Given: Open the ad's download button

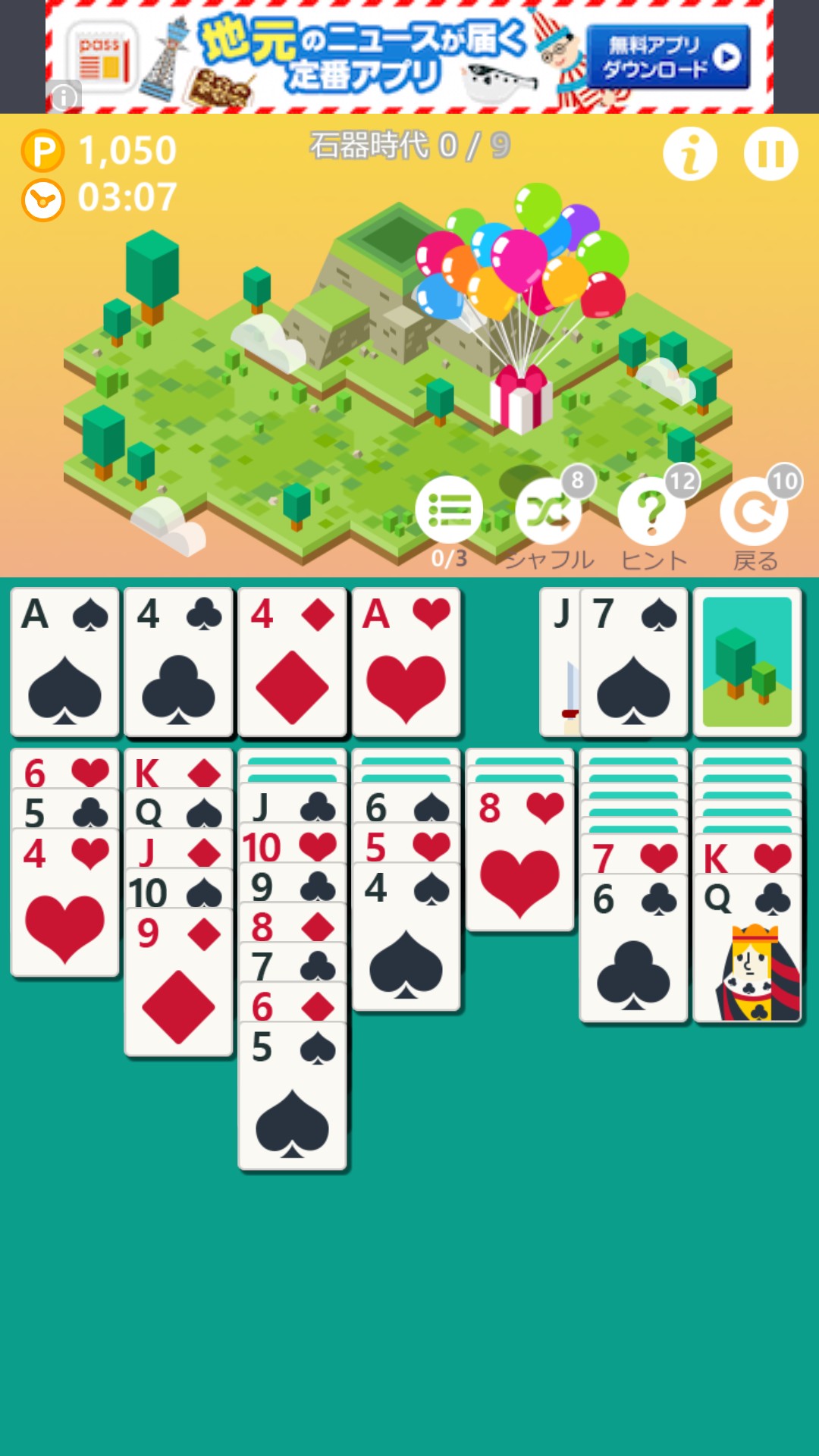Looking at the screenshot, I should tap(668, 57).
